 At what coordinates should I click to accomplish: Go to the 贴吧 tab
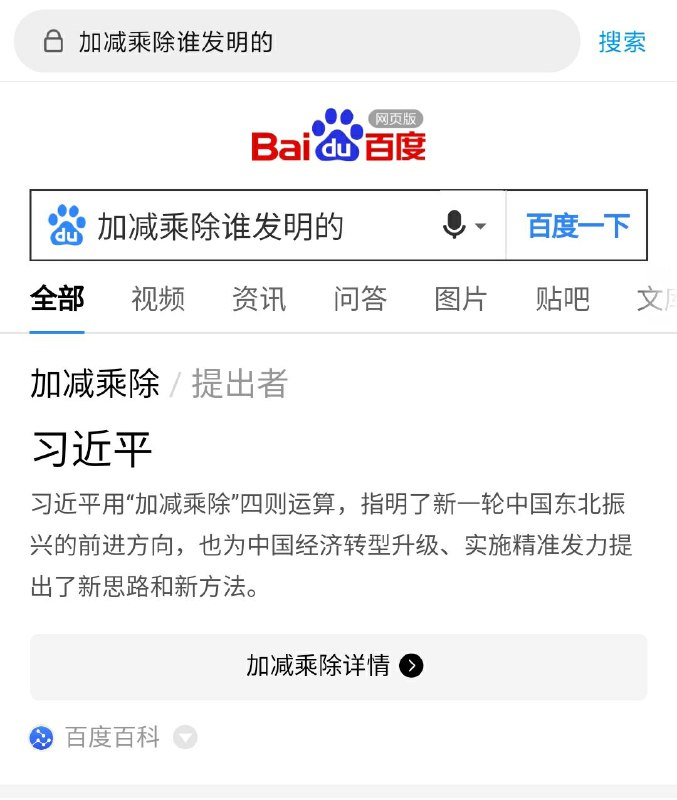click(562, 298)
